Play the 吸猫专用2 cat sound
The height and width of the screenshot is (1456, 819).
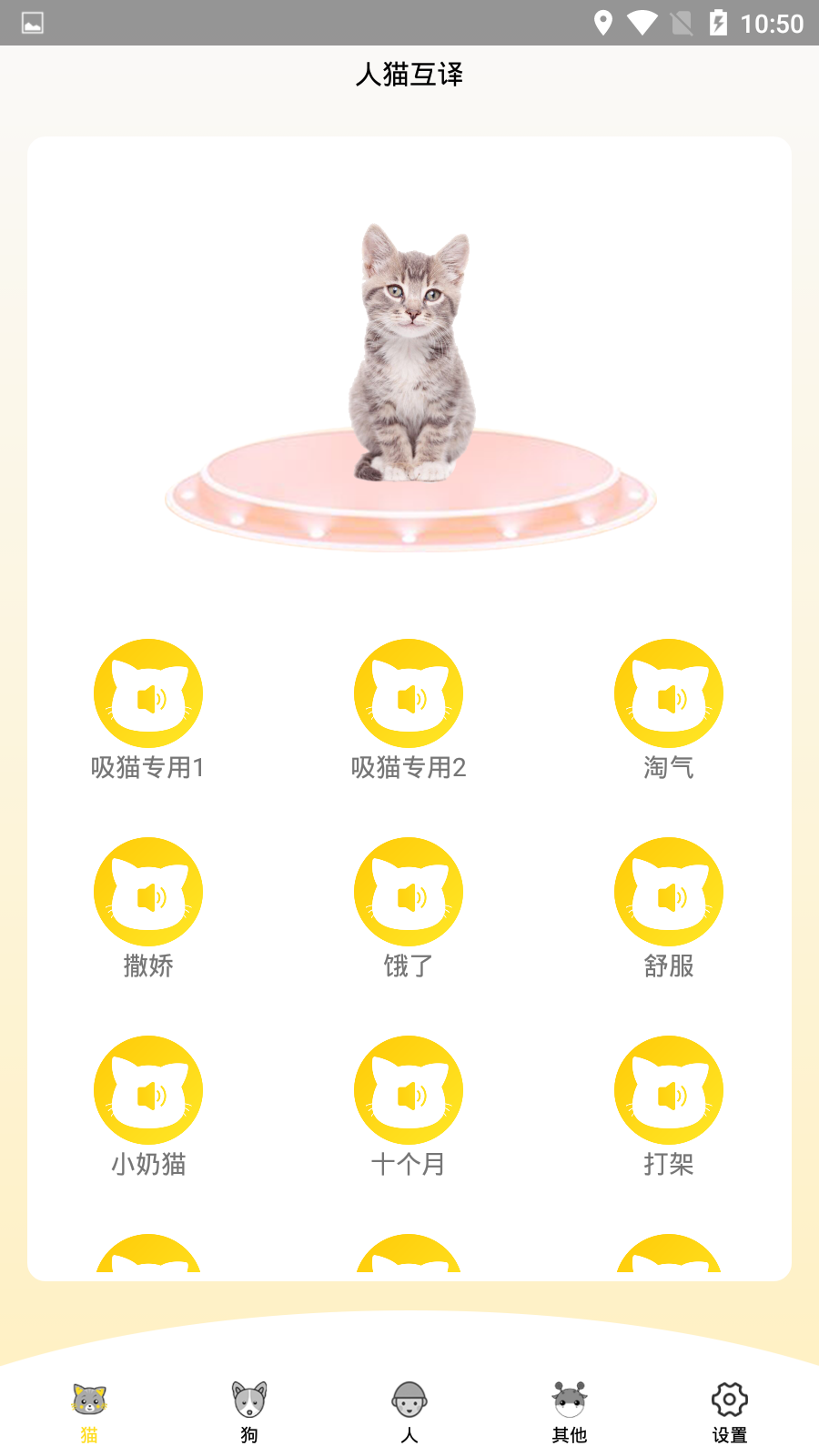click(x=409, y=693)
